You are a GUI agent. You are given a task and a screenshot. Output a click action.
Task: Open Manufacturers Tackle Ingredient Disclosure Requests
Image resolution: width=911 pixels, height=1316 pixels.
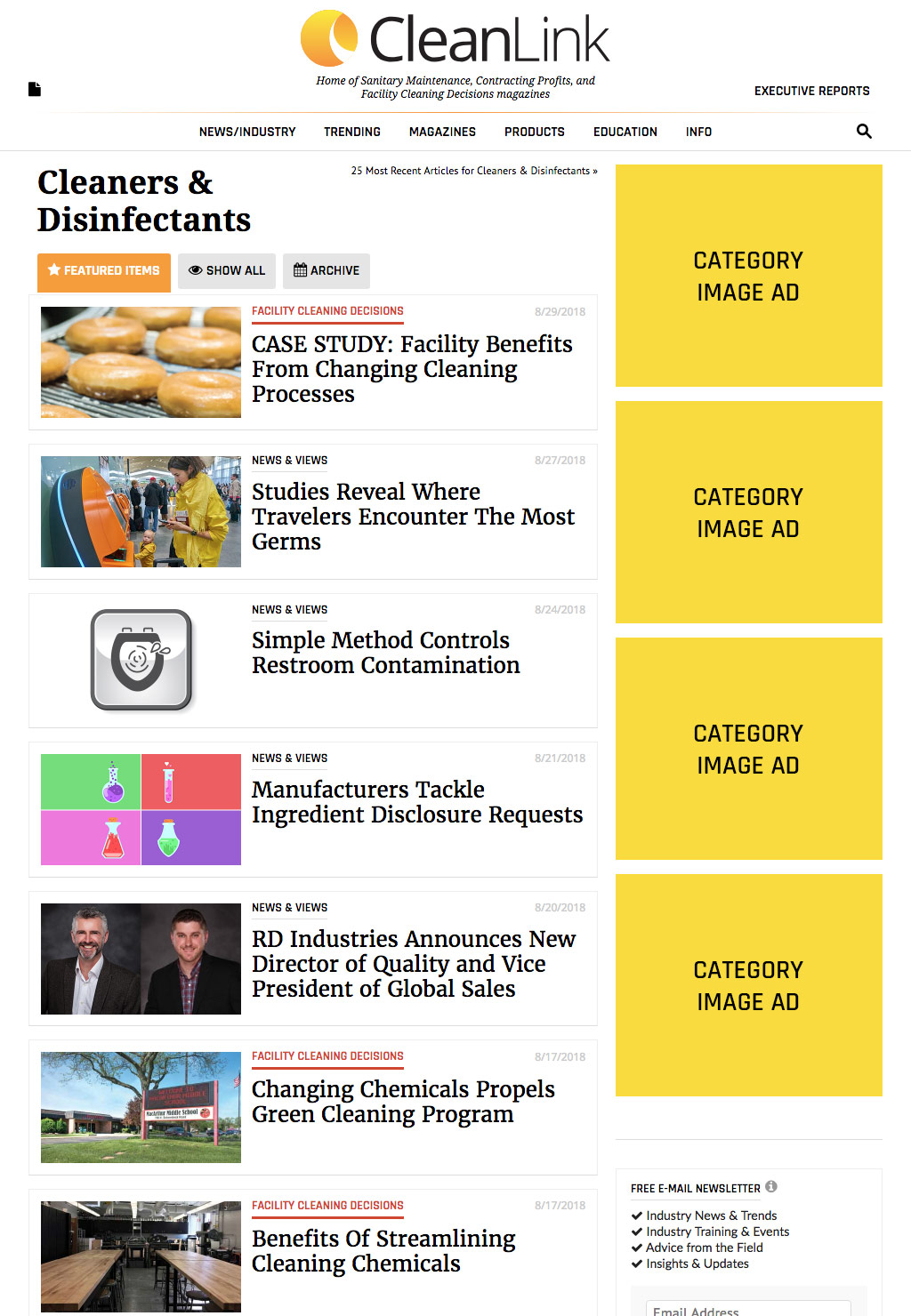pos(416,802)
